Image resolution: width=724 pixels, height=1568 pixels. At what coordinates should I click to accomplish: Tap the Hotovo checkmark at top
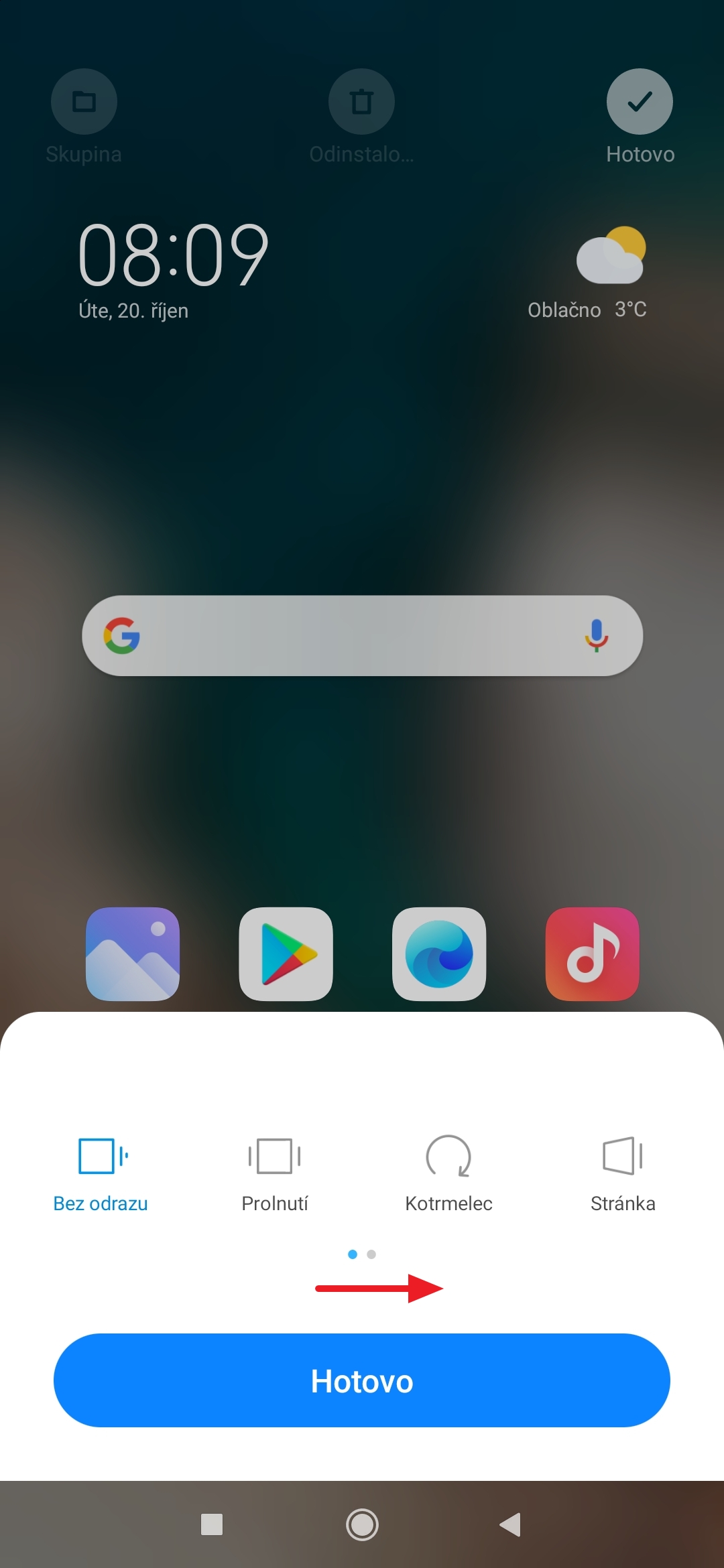tap(640, 102)
